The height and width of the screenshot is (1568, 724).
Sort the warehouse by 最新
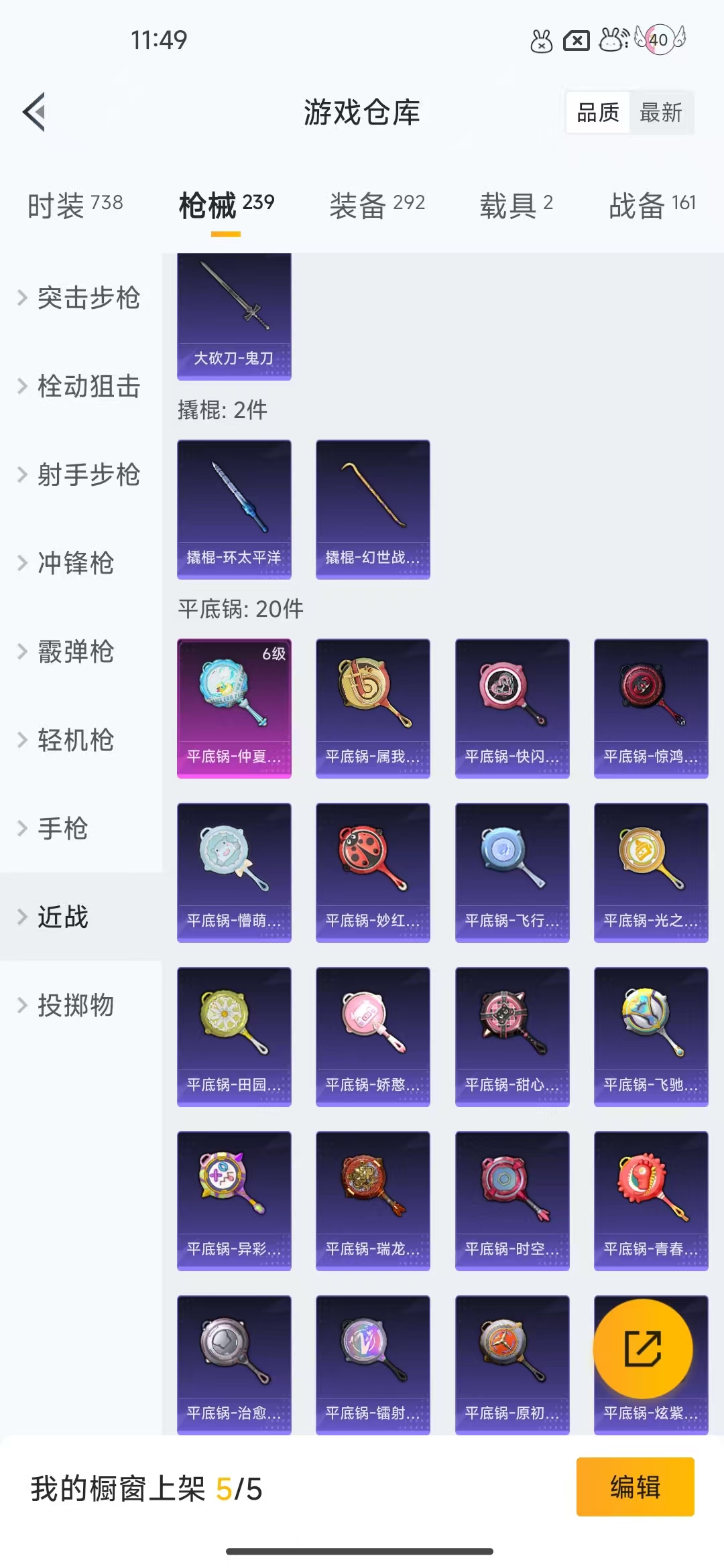661,112
